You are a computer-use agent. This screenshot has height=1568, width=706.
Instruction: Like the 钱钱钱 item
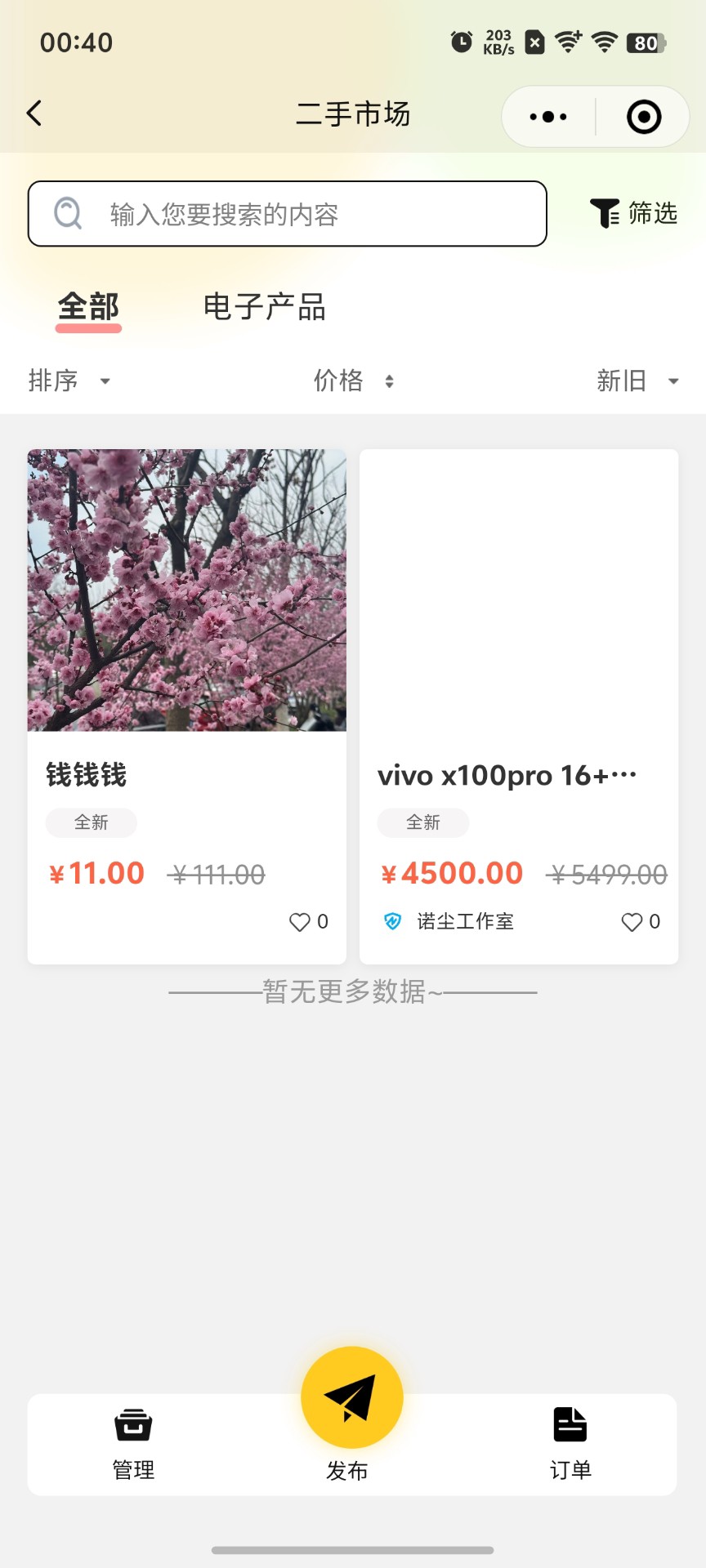[301, 922]
